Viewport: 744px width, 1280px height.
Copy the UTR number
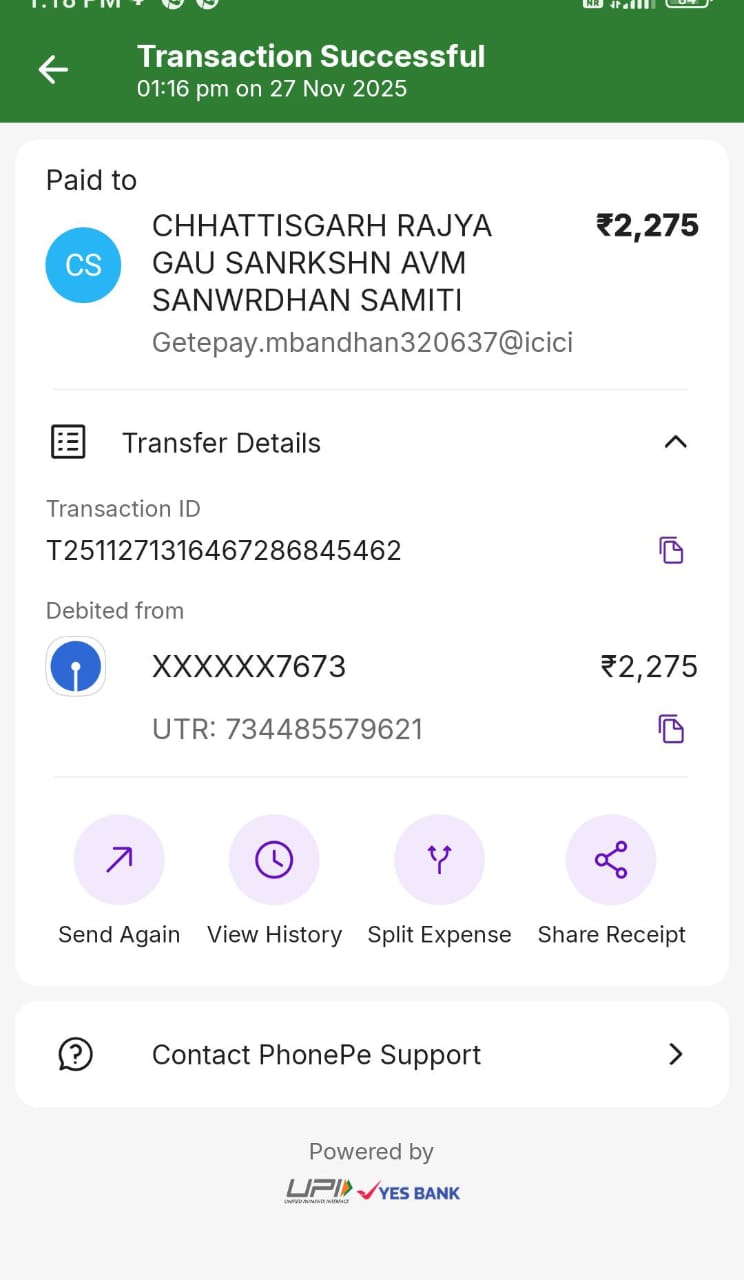pyautogui.click(x=671, y=729)
